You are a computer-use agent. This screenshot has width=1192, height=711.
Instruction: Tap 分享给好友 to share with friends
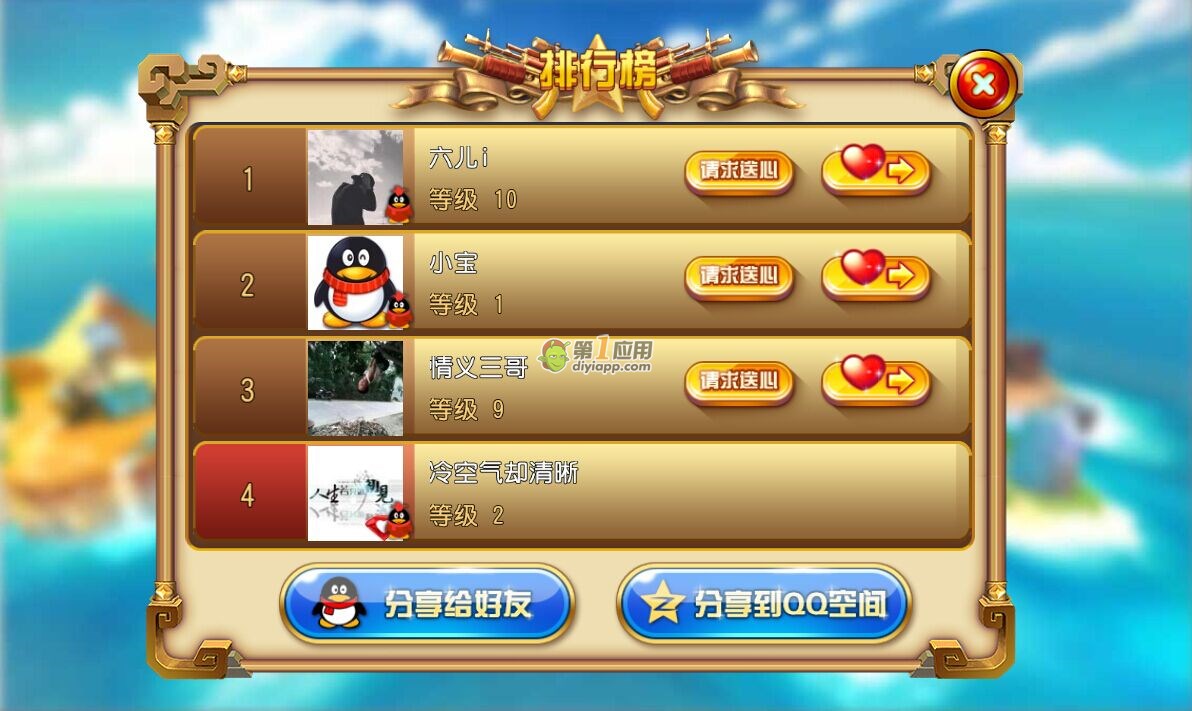426,604
